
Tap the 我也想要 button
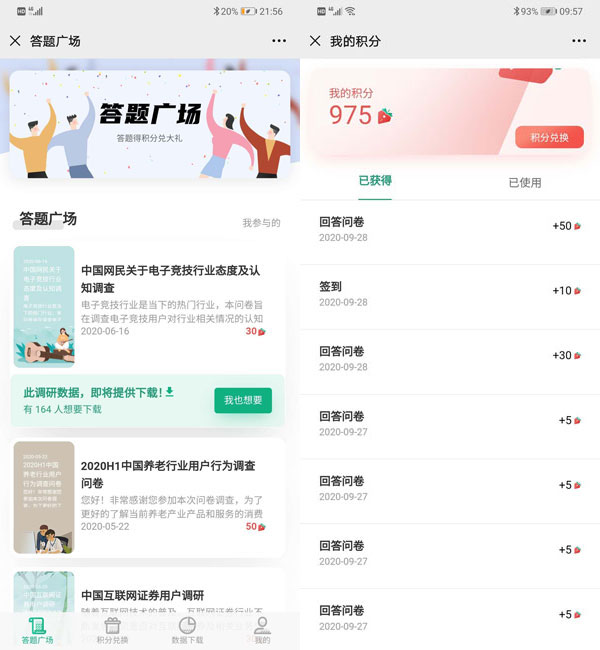pos(242,400)
